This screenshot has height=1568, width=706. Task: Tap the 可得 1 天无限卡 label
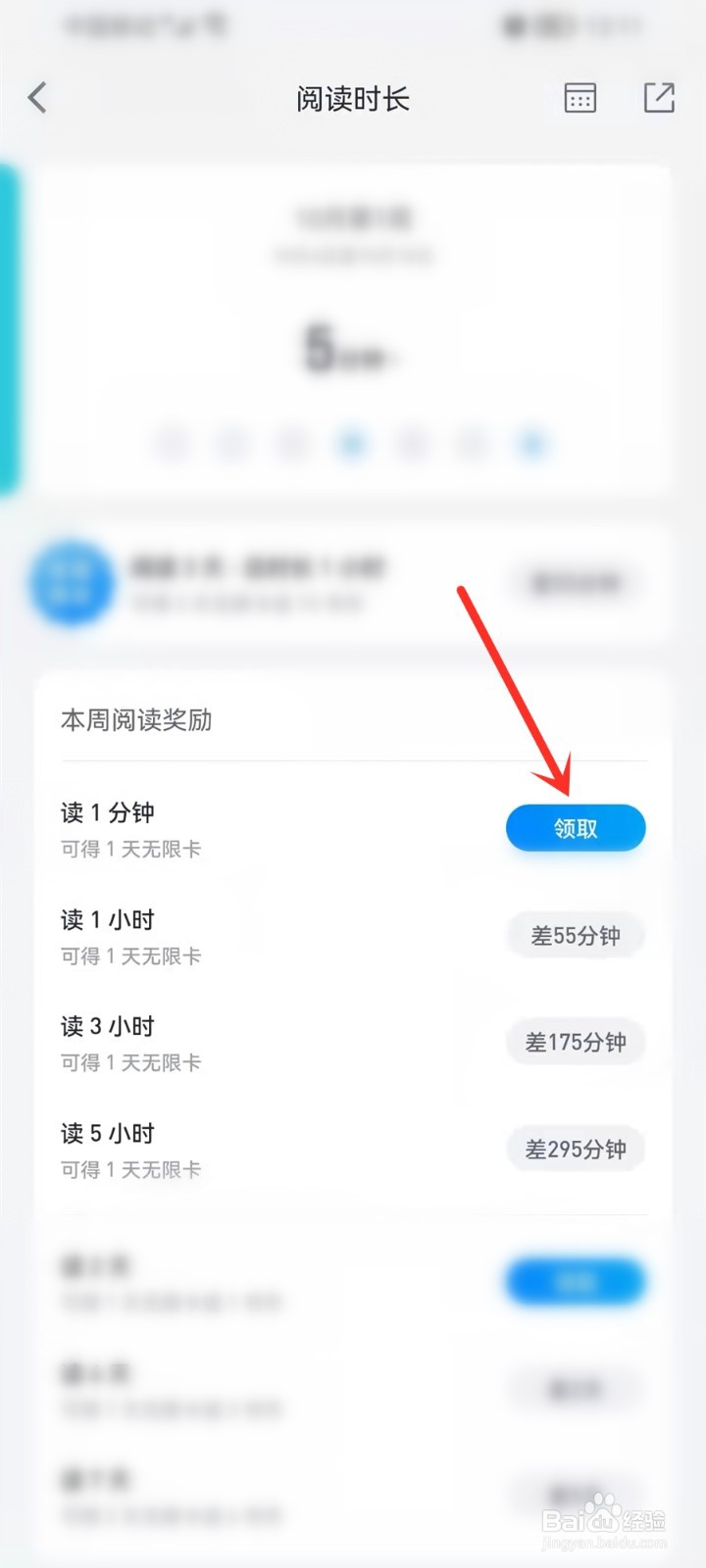(x=130, y=850)
